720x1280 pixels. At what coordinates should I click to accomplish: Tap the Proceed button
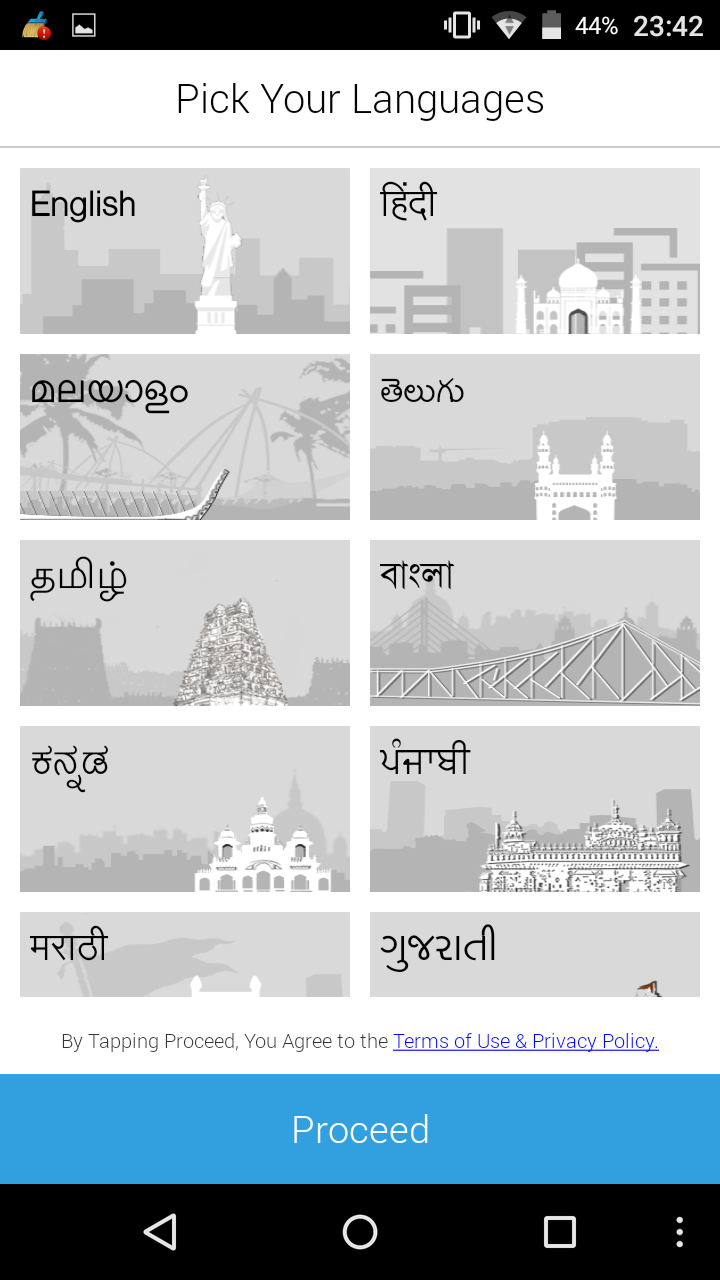[x=360, y=1129]
